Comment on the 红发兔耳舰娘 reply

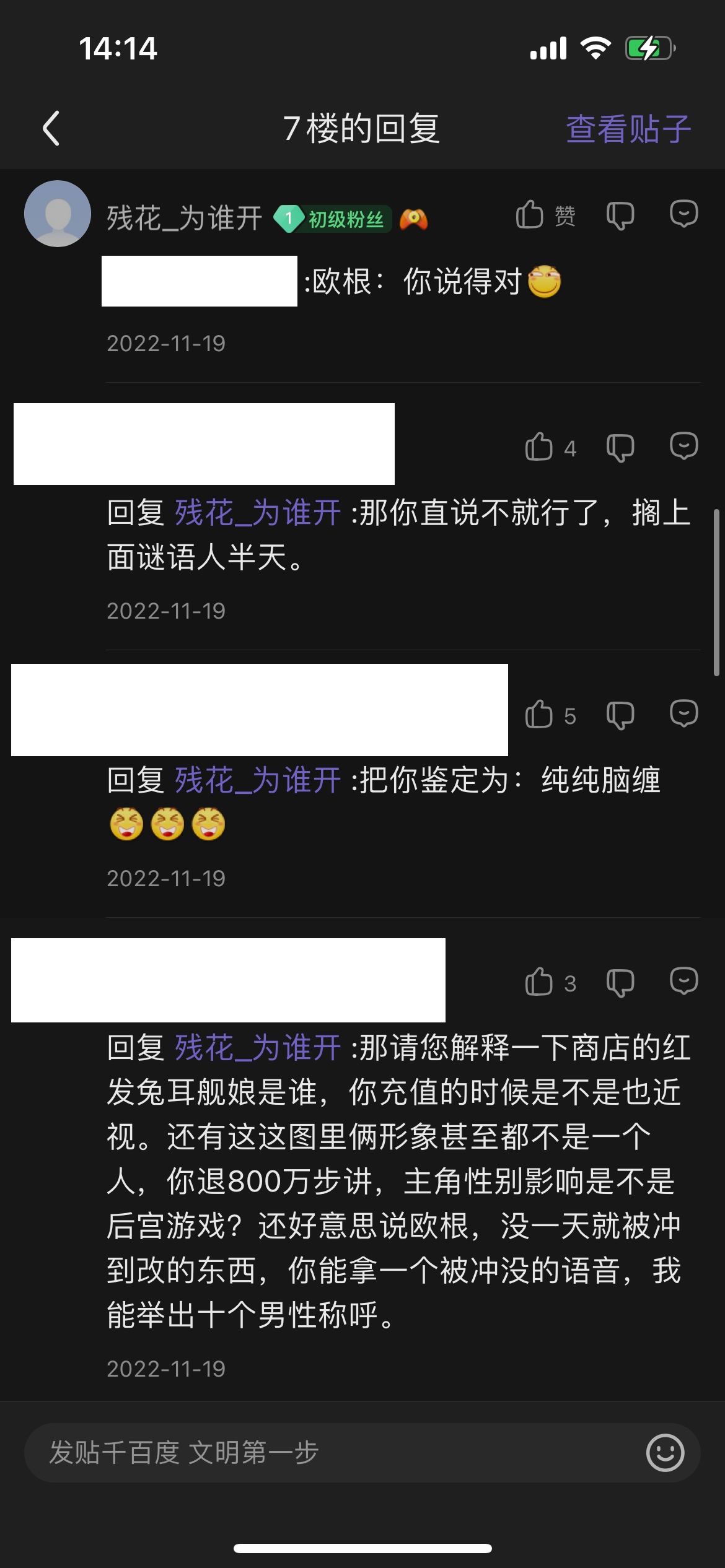point(683,982)
